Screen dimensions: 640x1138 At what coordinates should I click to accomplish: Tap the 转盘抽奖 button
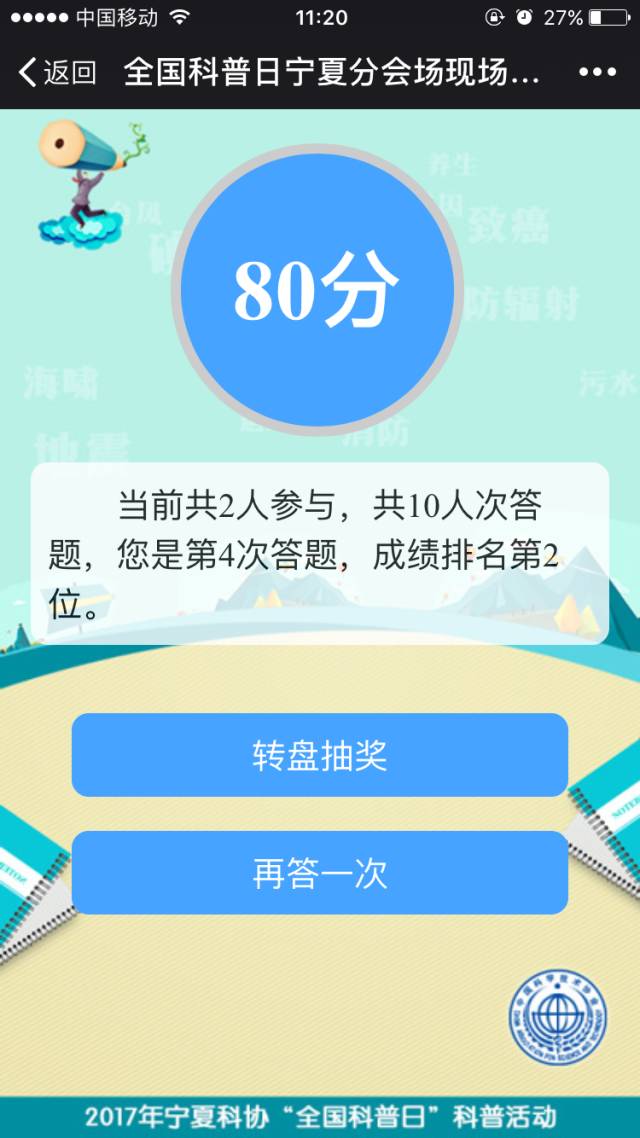pos(319,756)
